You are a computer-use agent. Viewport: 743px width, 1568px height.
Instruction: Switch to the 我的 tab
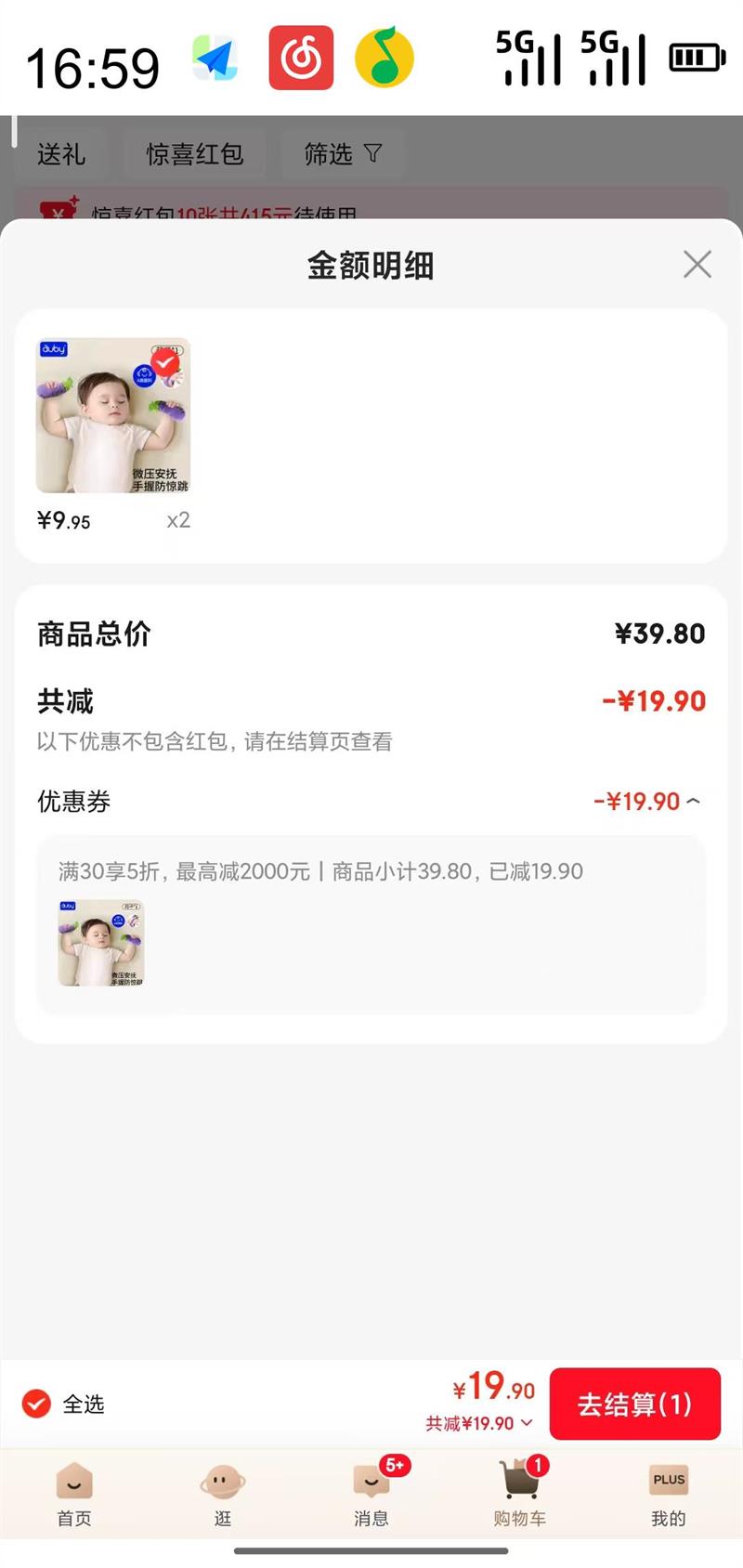[x=668, y=1492]
